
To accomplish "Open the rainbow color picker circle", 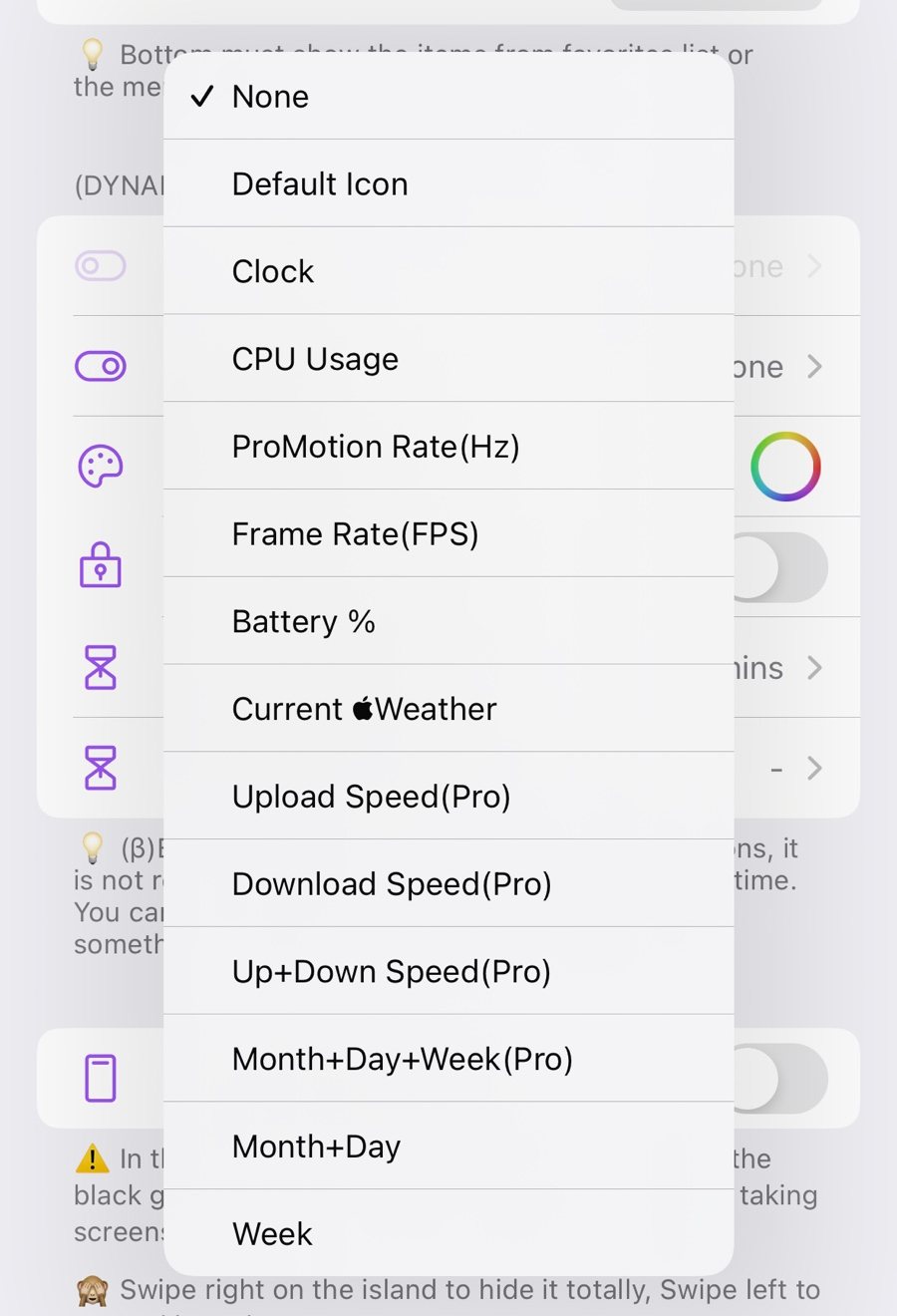I will [785, 467].
